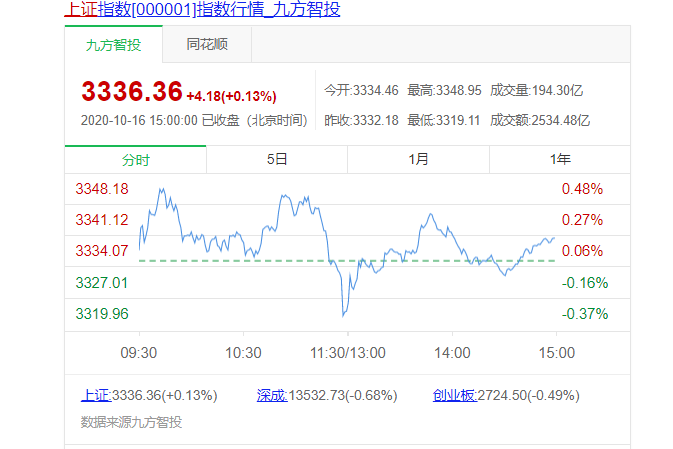This screenshot has height=449, width=673.
Task: Select the 九方智投 source tab
Action: pos(113,45)
